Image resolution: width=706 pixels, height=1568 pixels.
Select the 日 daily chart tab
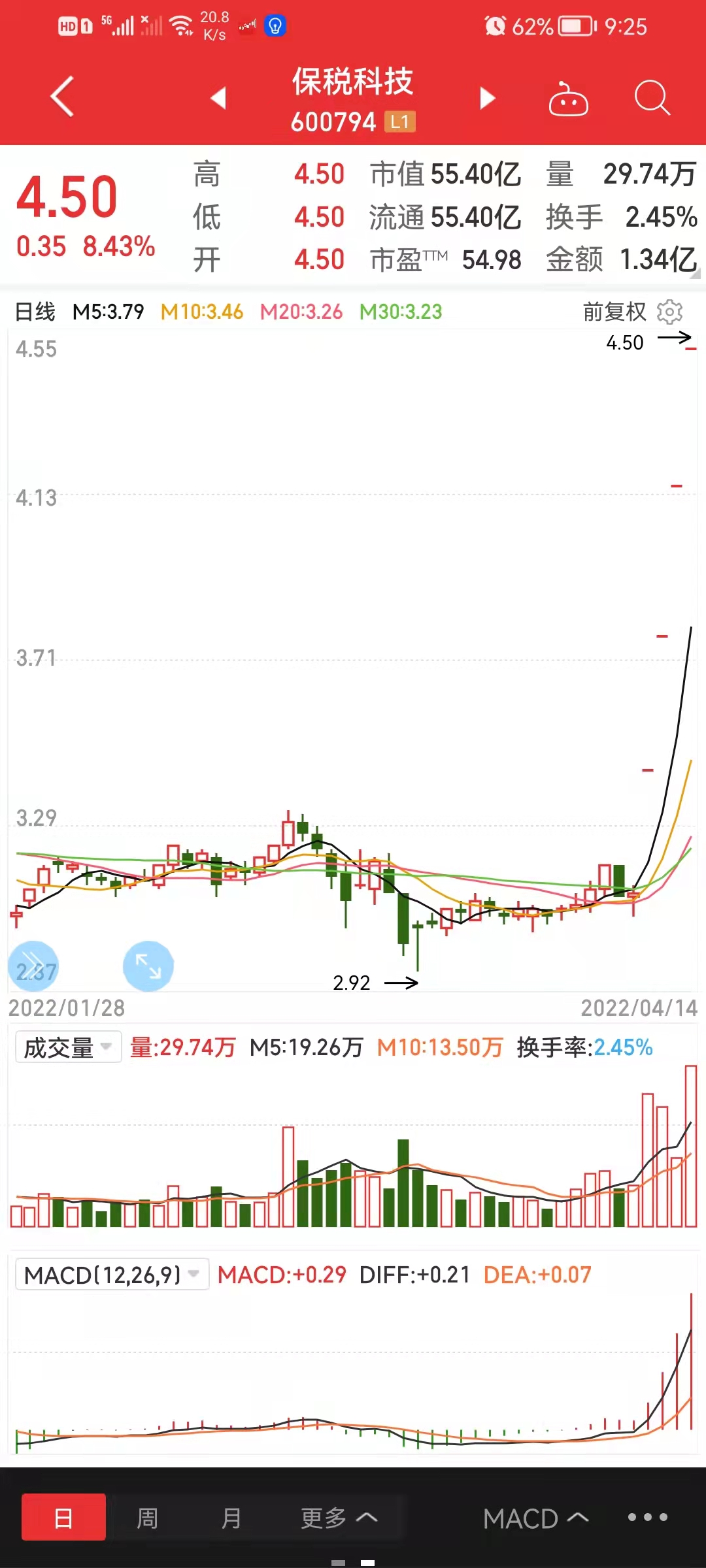coord(64,1517)
